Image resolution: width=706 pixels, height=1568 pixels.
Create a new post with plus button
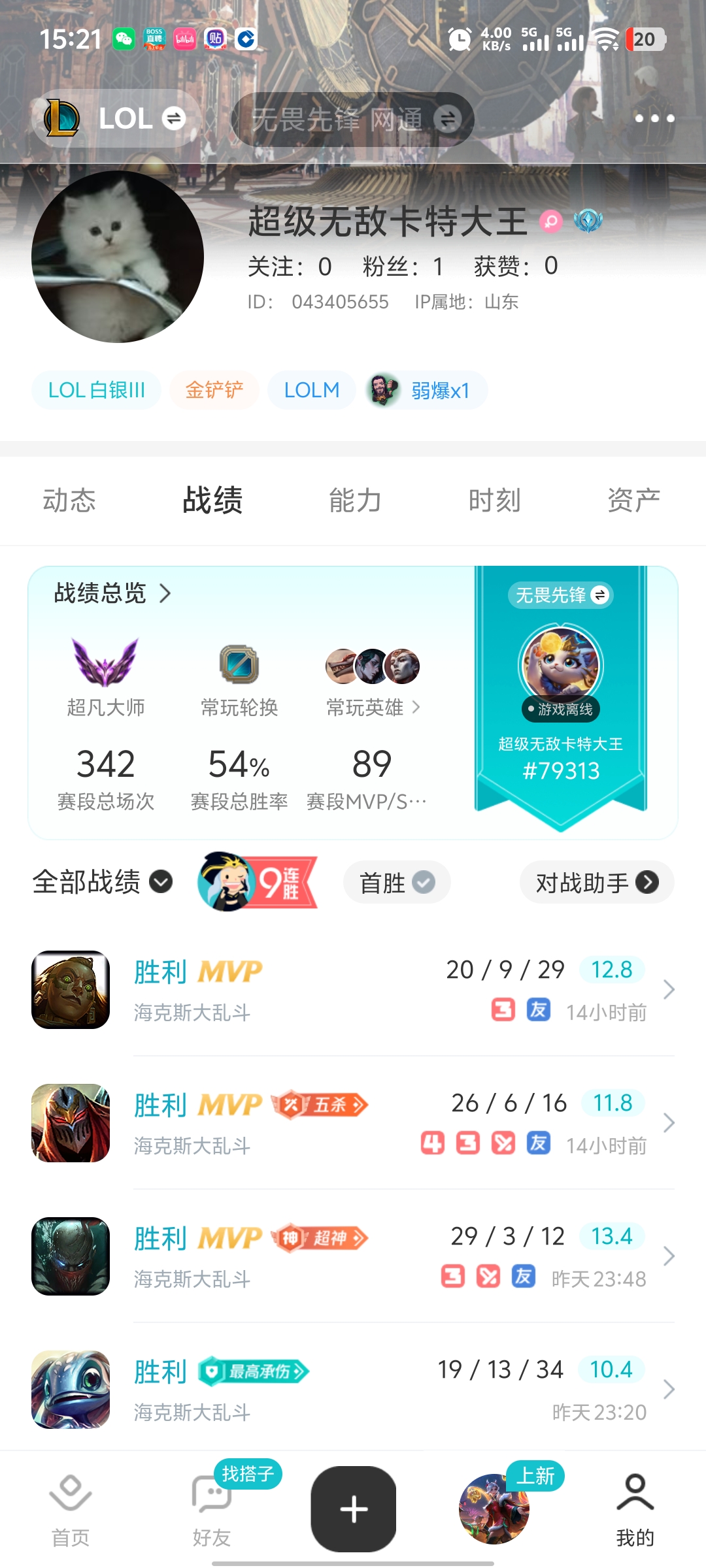(354, 1509)
